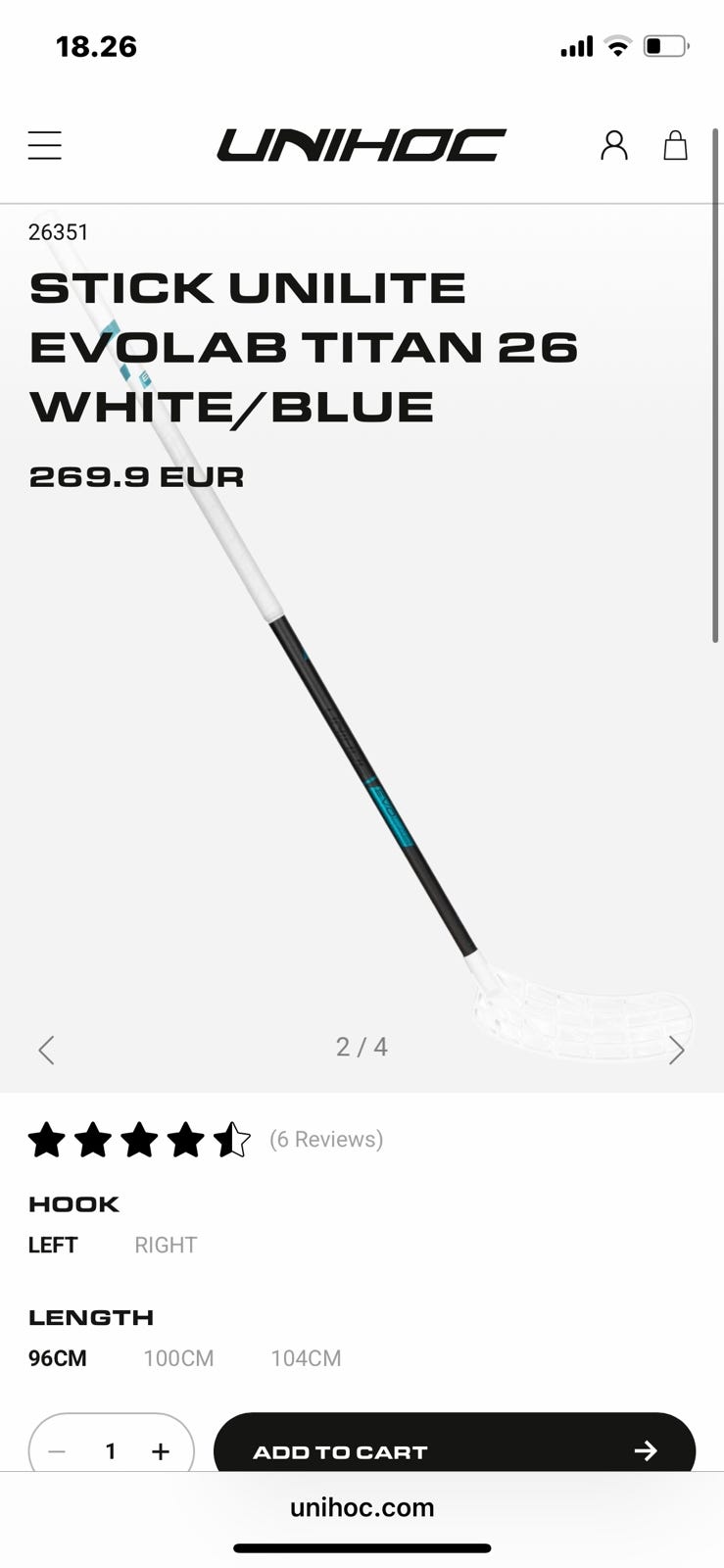Read the 6 reviews

click(325, 1139)
